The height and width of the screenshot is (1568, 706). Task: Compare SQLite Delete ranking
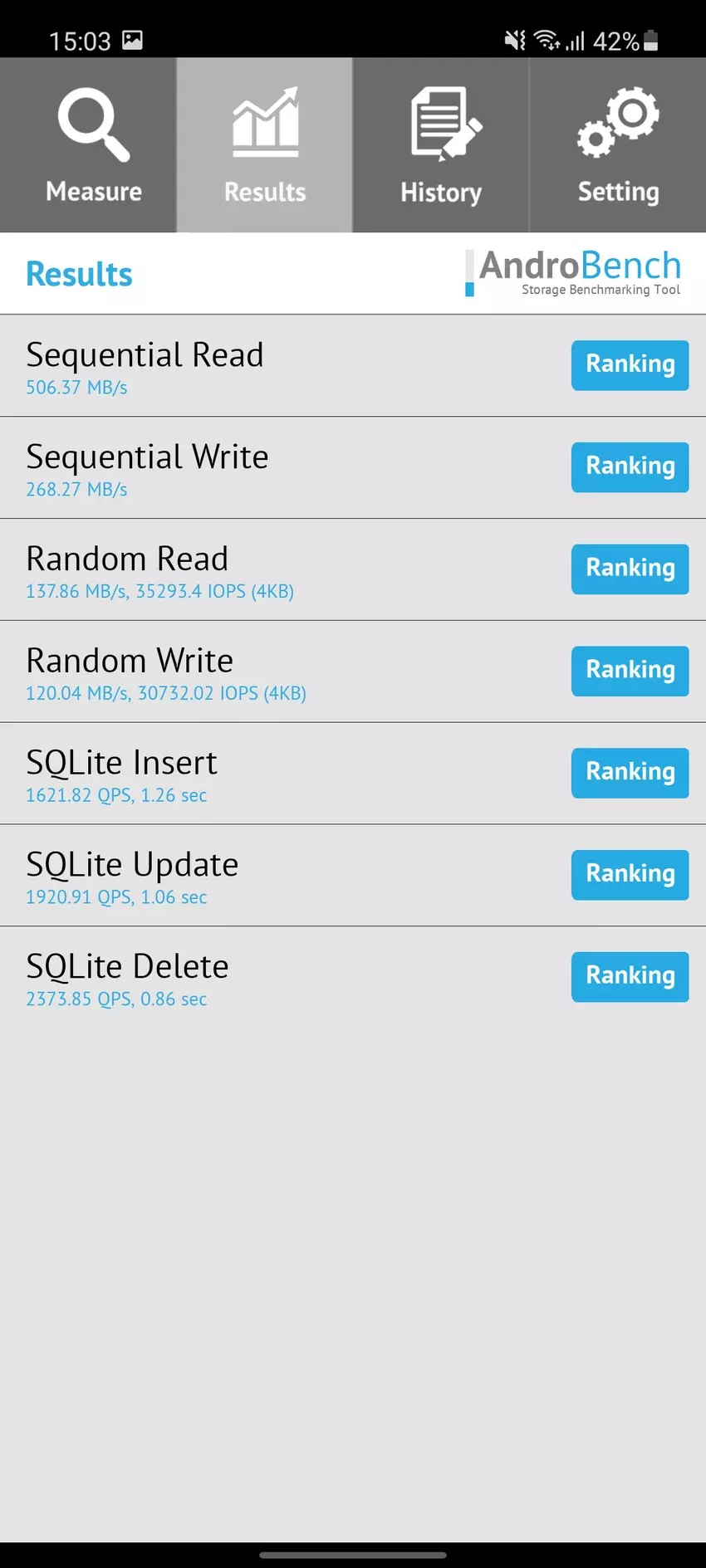tap(630, 976)
